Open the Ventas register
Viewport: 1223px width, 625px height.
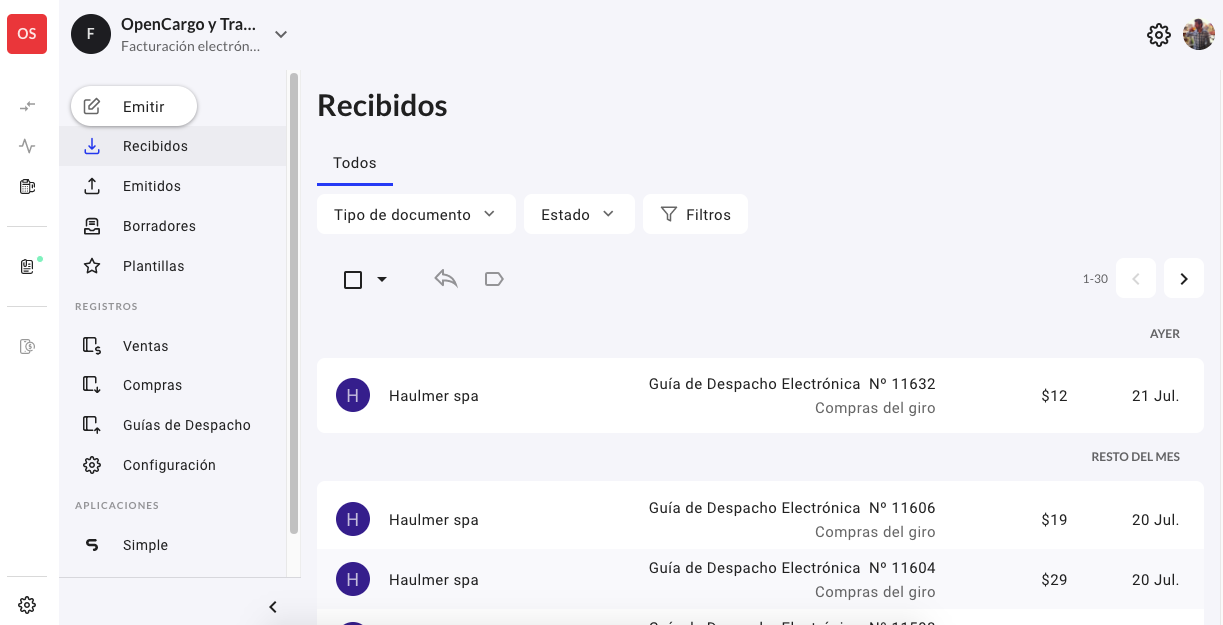[145, 346]
